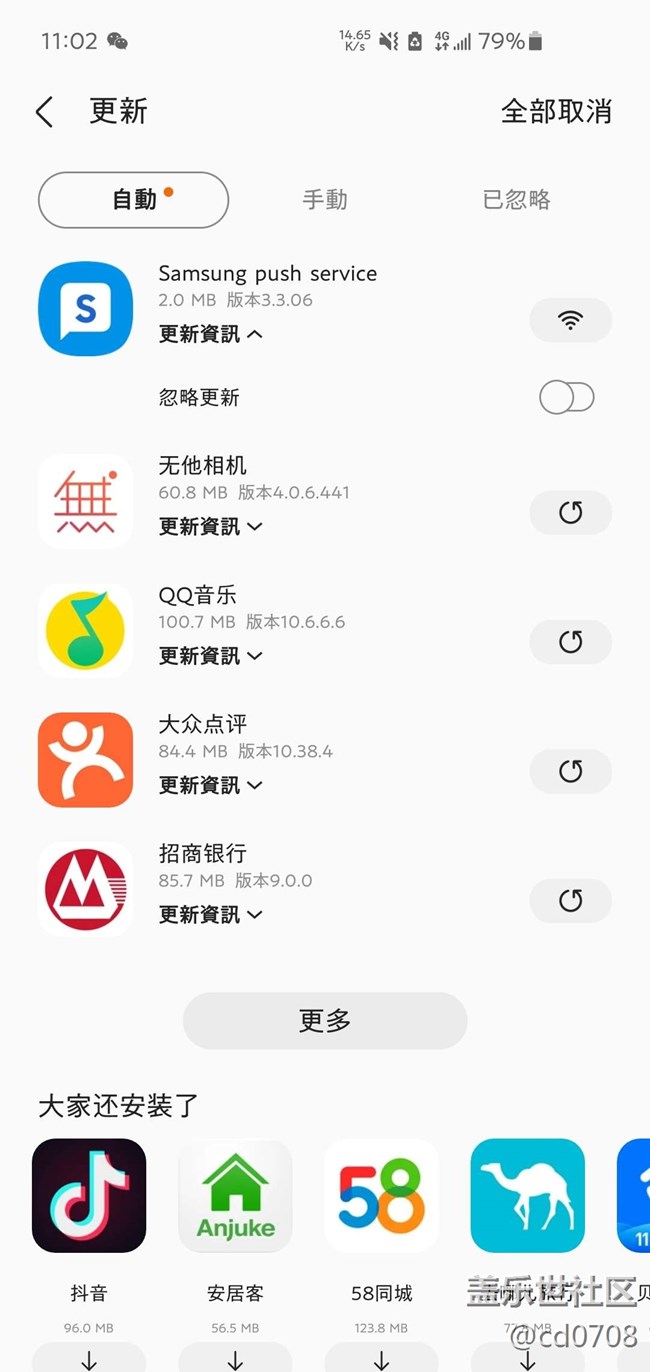650x1372 pixels.
Task: Expand 更新資訊 for QQ音乐
Action: pyautogui.click(x=211, y=656)
